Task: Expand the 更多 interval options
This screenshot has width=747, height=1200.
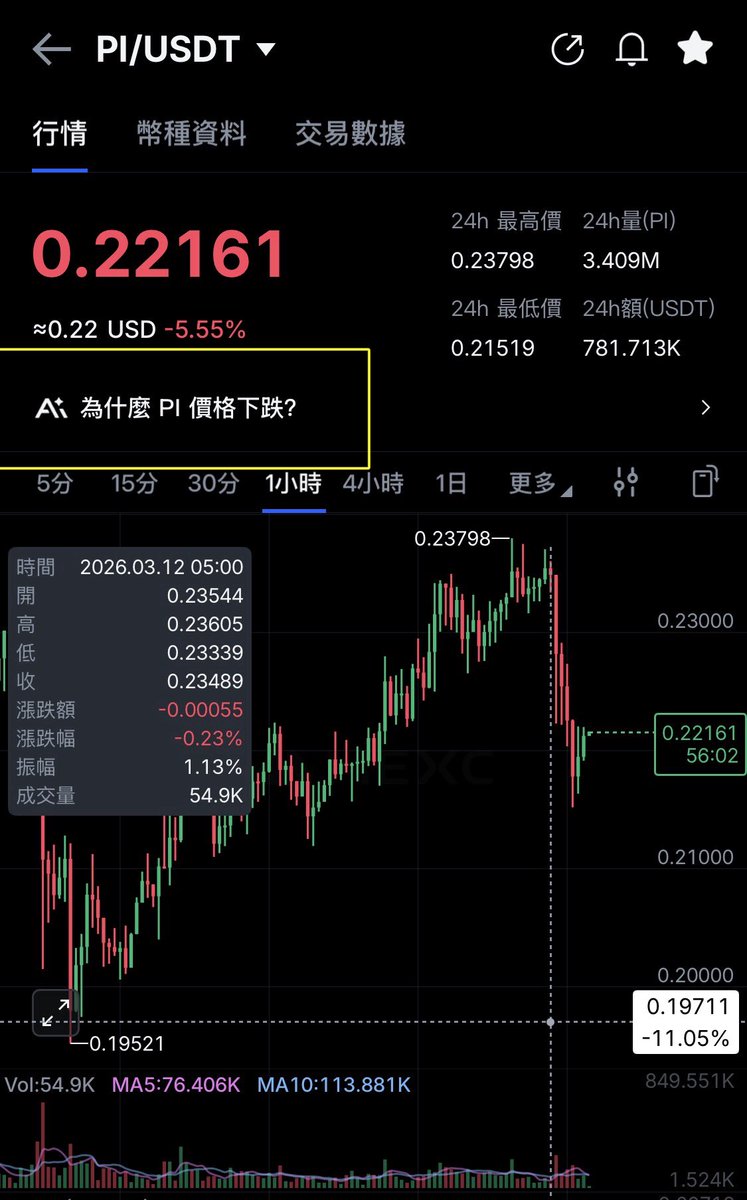Action: click(539, 484)
